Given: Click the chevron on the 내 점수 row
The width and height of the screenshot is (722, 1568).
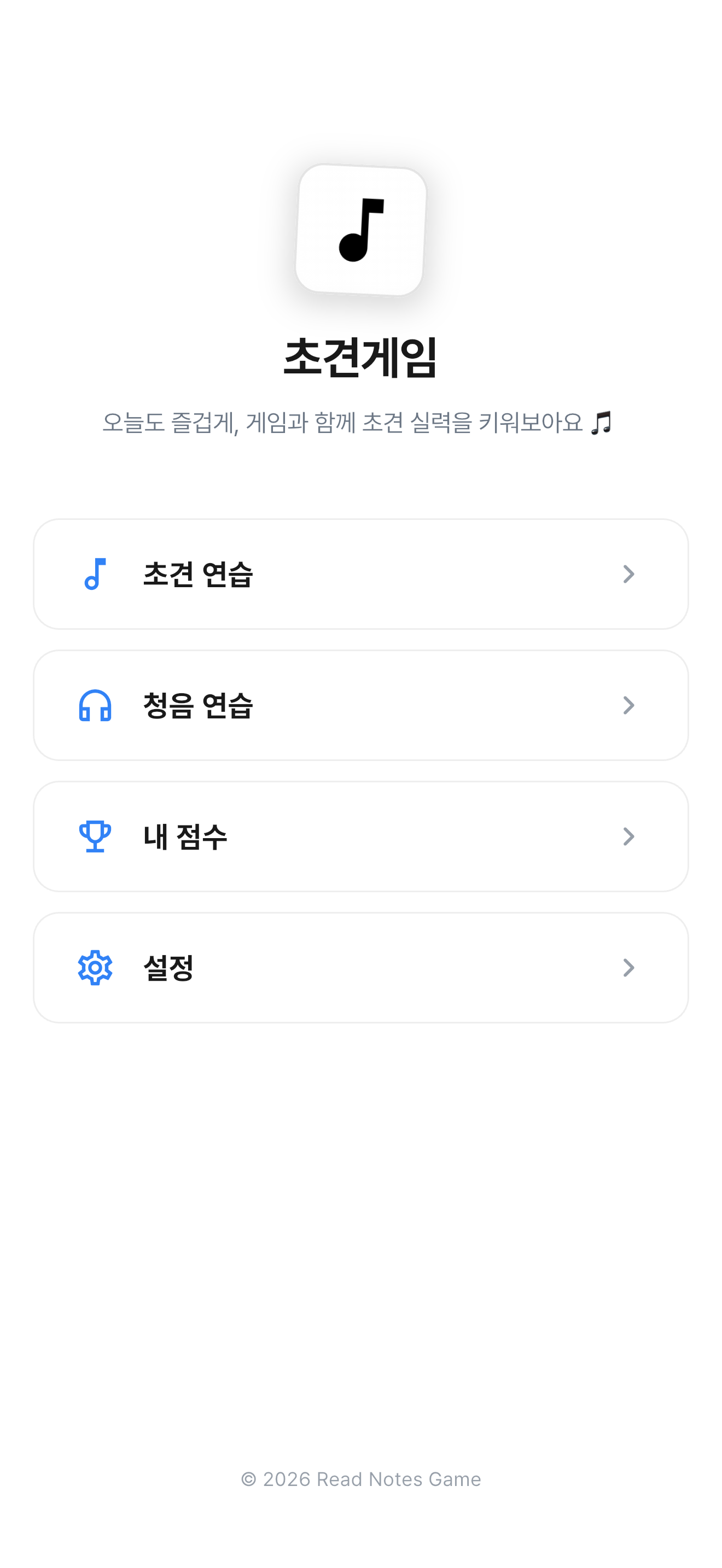Looking at the screenshot, I should coord(630,837).
